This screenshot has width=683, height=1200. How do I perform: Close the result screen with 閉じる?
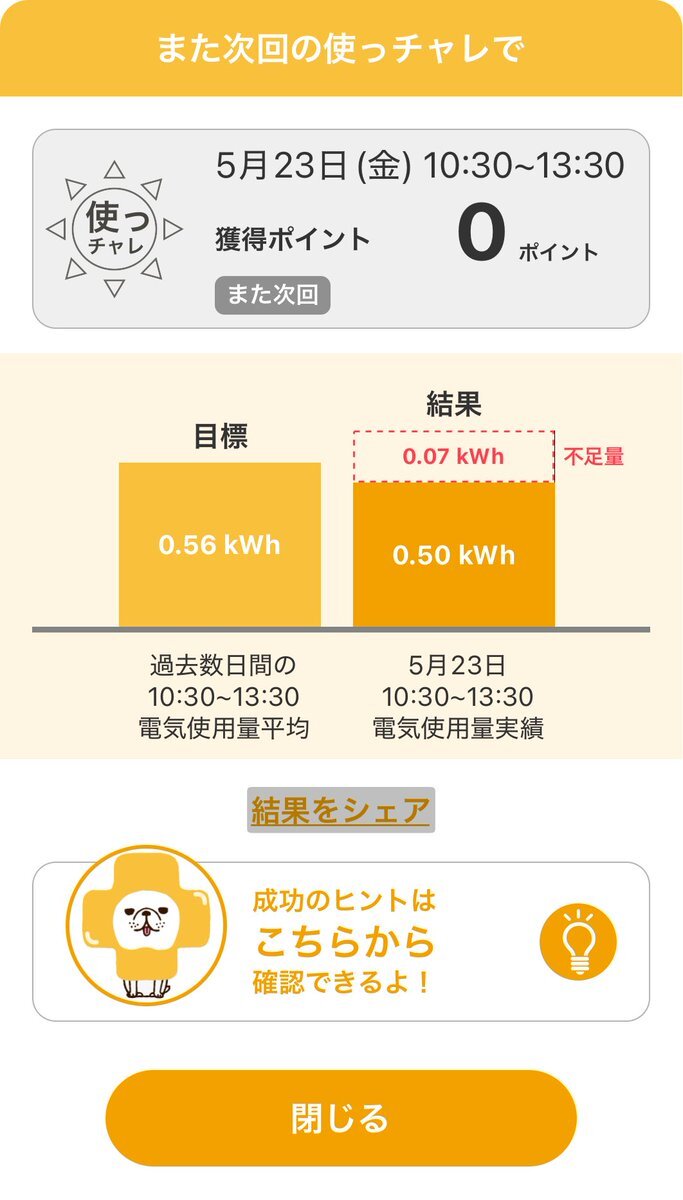click(341, 1118)
